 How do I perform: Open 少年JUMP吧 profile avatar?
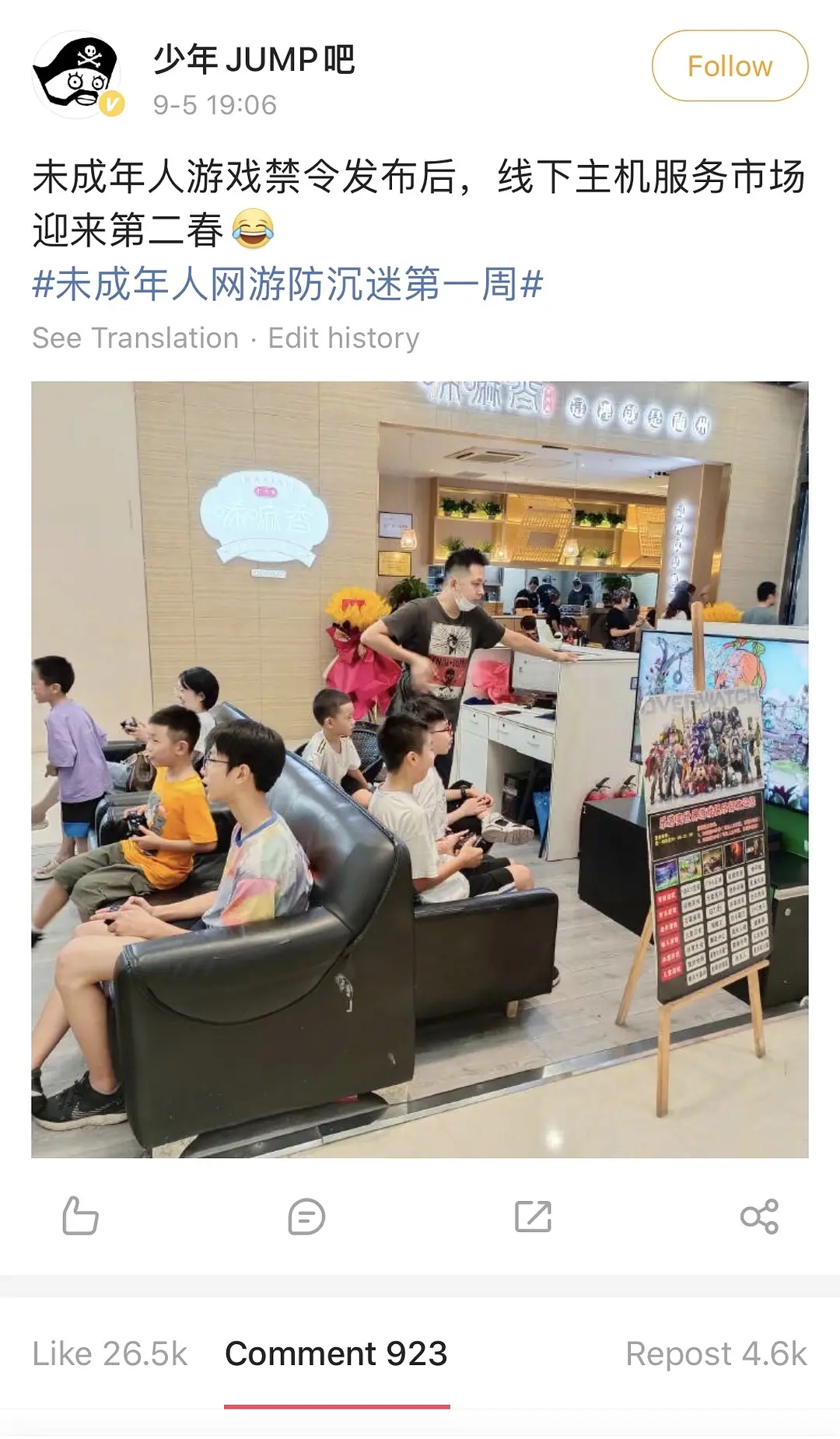(77, 75)
